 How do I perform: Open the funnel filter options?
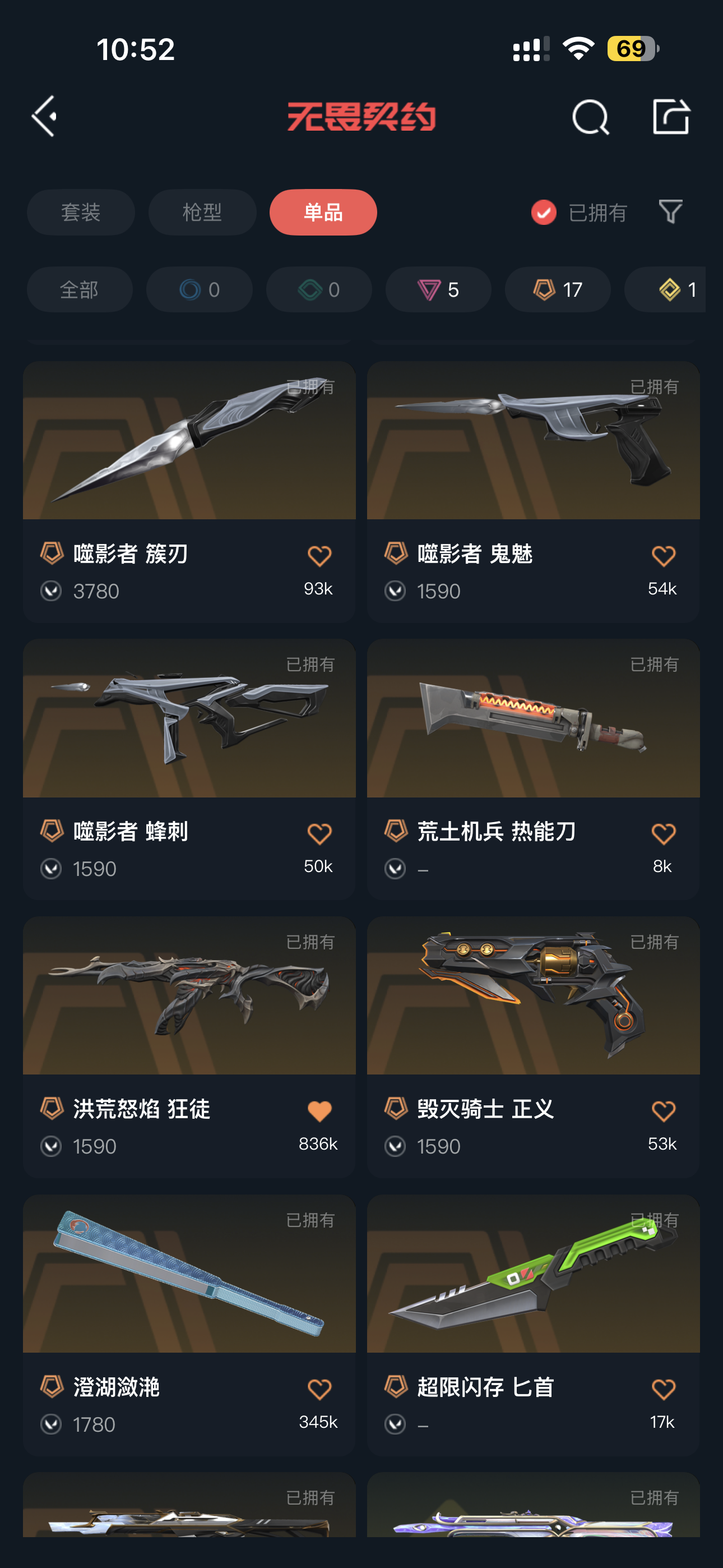(671, 212)
